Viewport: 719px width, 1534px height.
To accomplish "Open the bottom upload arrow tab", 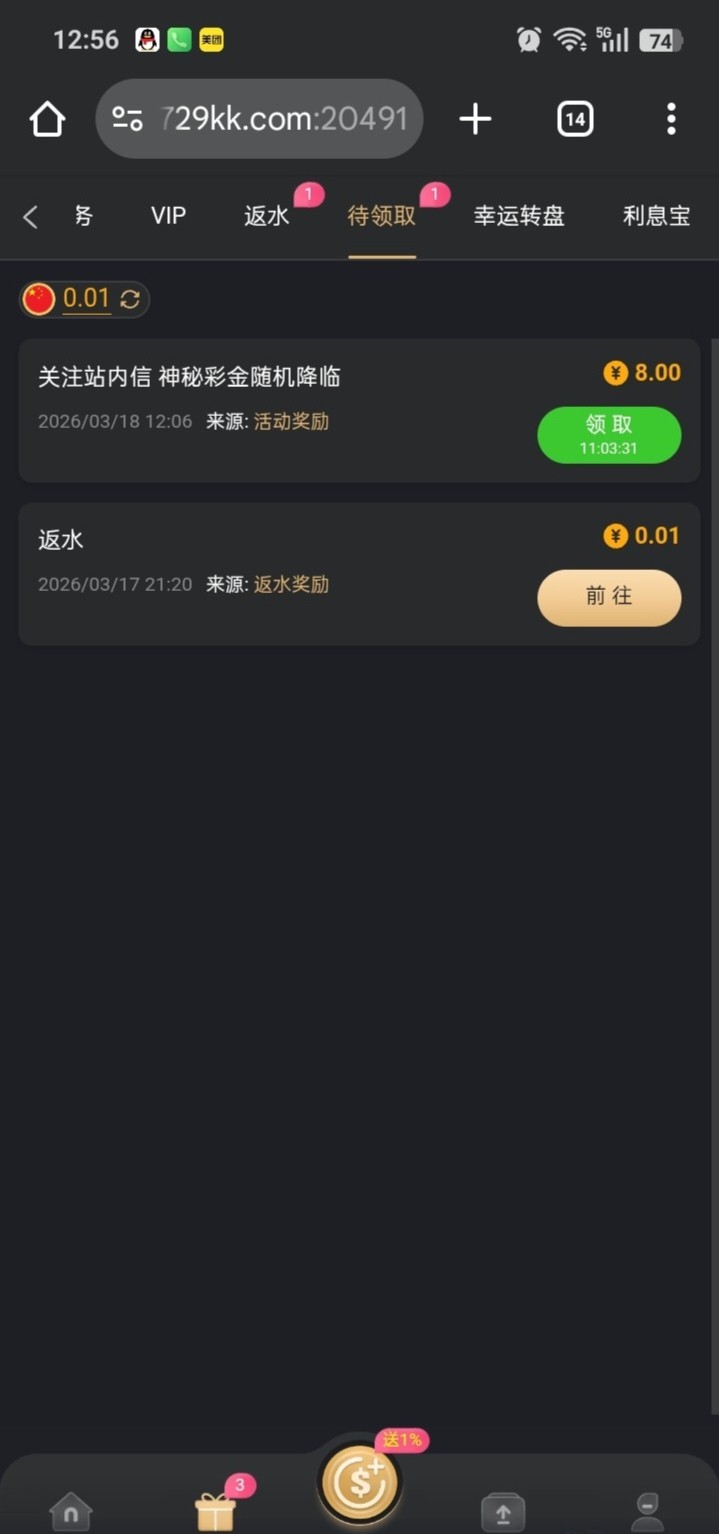I will coord(502,1511).
